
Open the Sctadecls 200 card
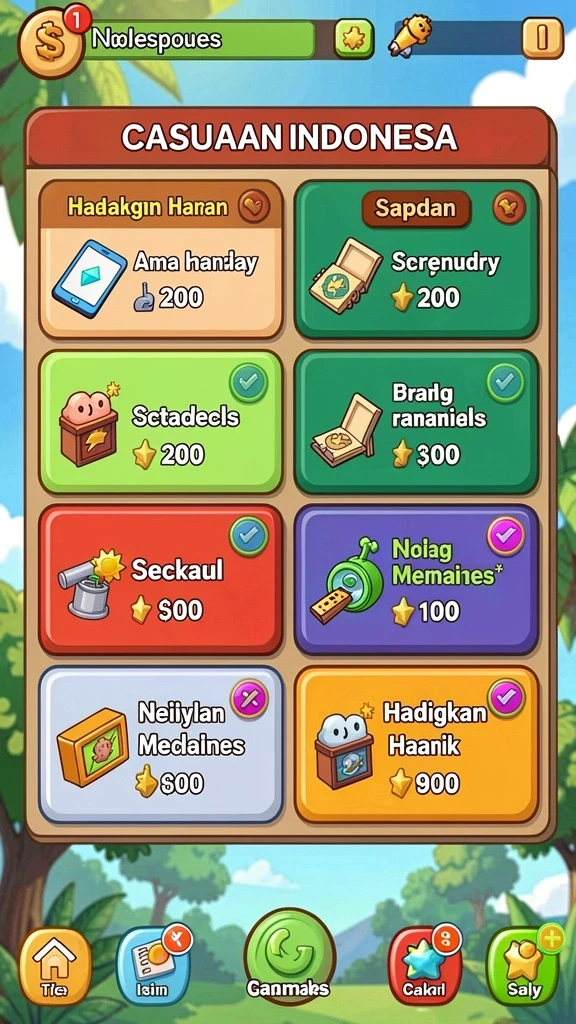tap(161, 422)
